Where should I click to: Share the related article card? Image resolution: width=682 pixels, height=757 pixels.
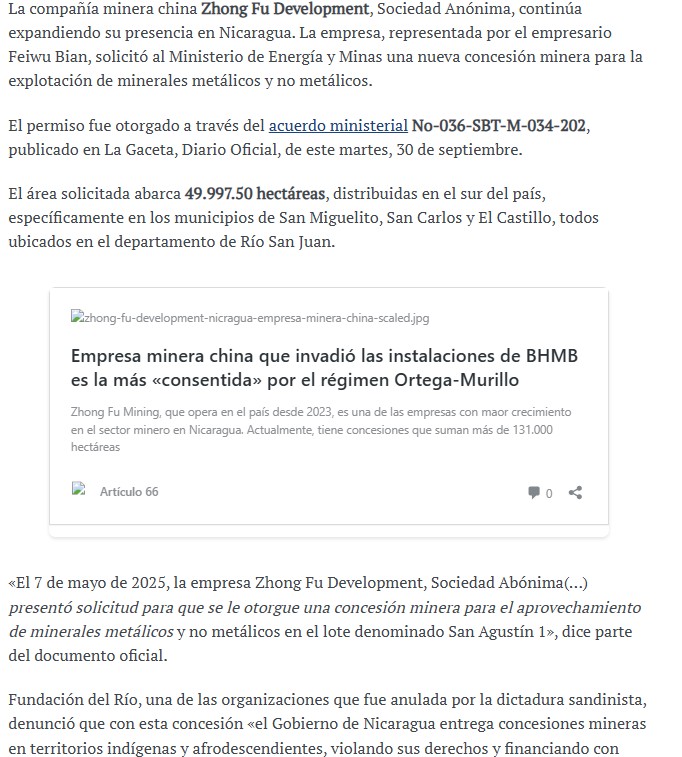(x=575, y=492)
